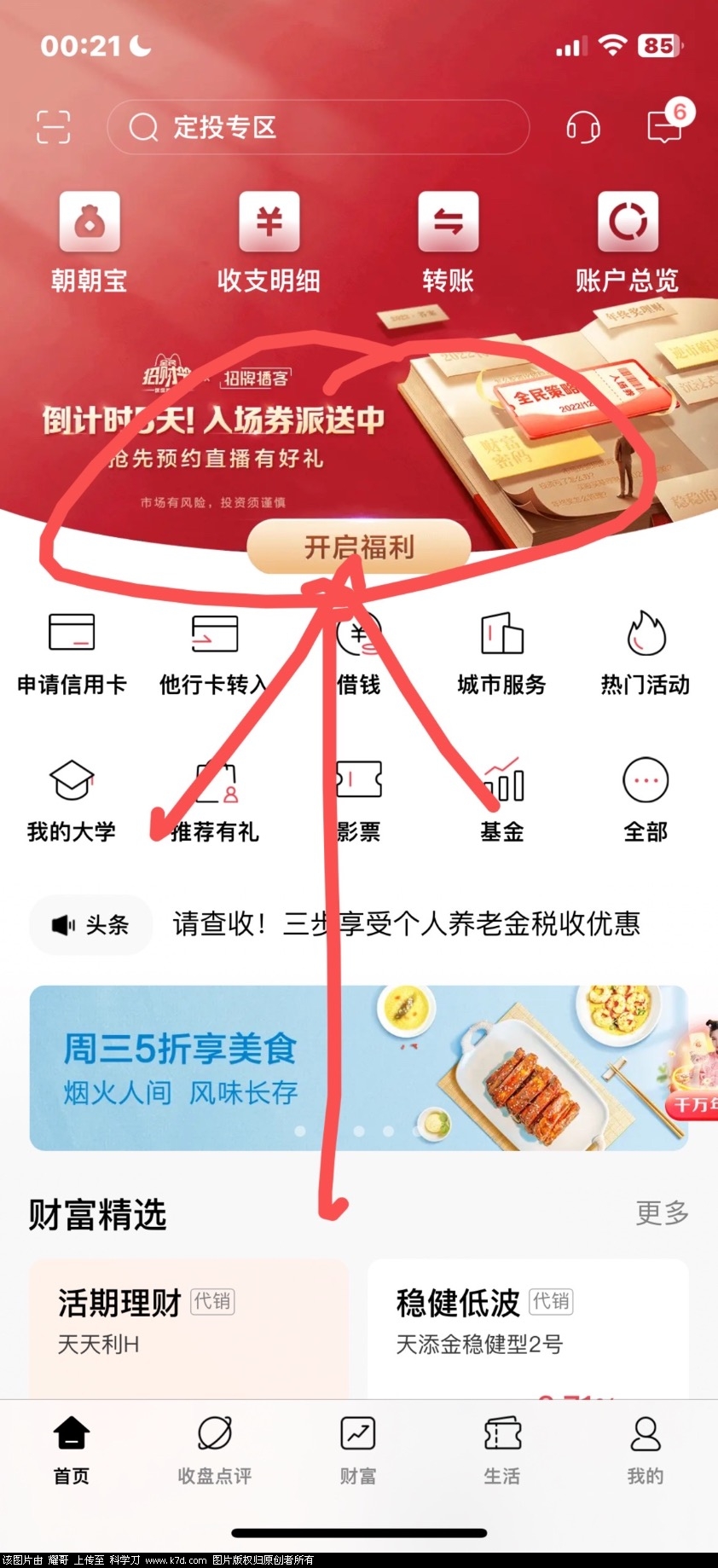Switch to the 我的 tab

tap(645, 1449)
